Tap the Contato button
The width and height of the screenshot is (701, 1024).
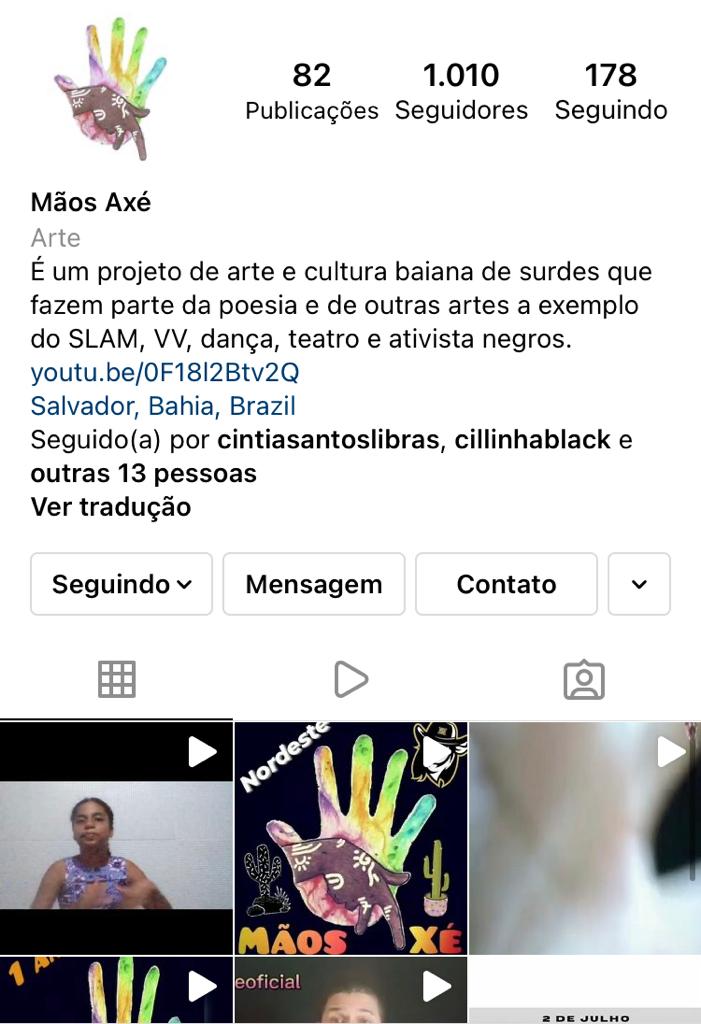506,584
